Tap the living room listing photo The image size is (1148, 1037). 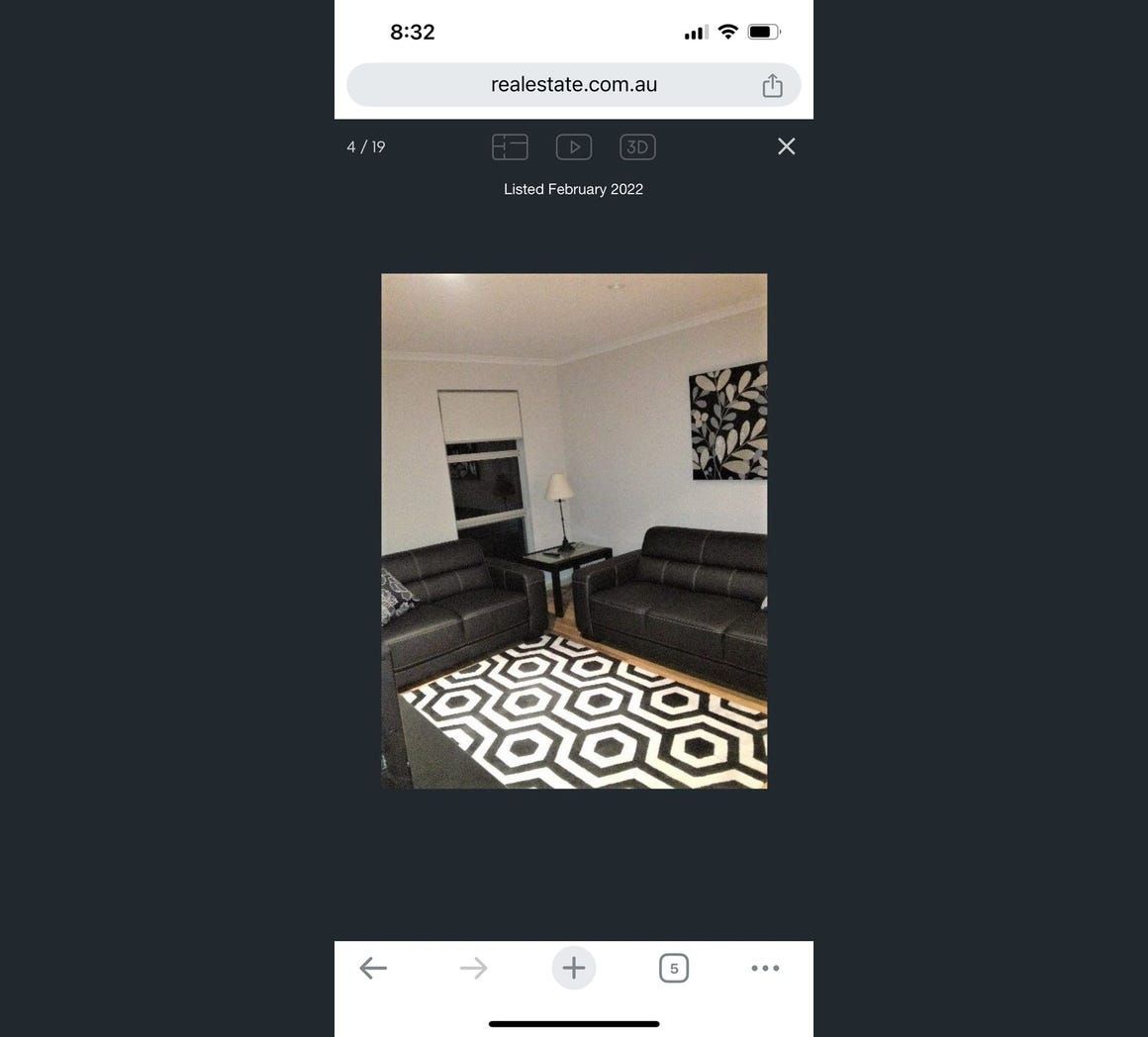(x=574, y=530)
